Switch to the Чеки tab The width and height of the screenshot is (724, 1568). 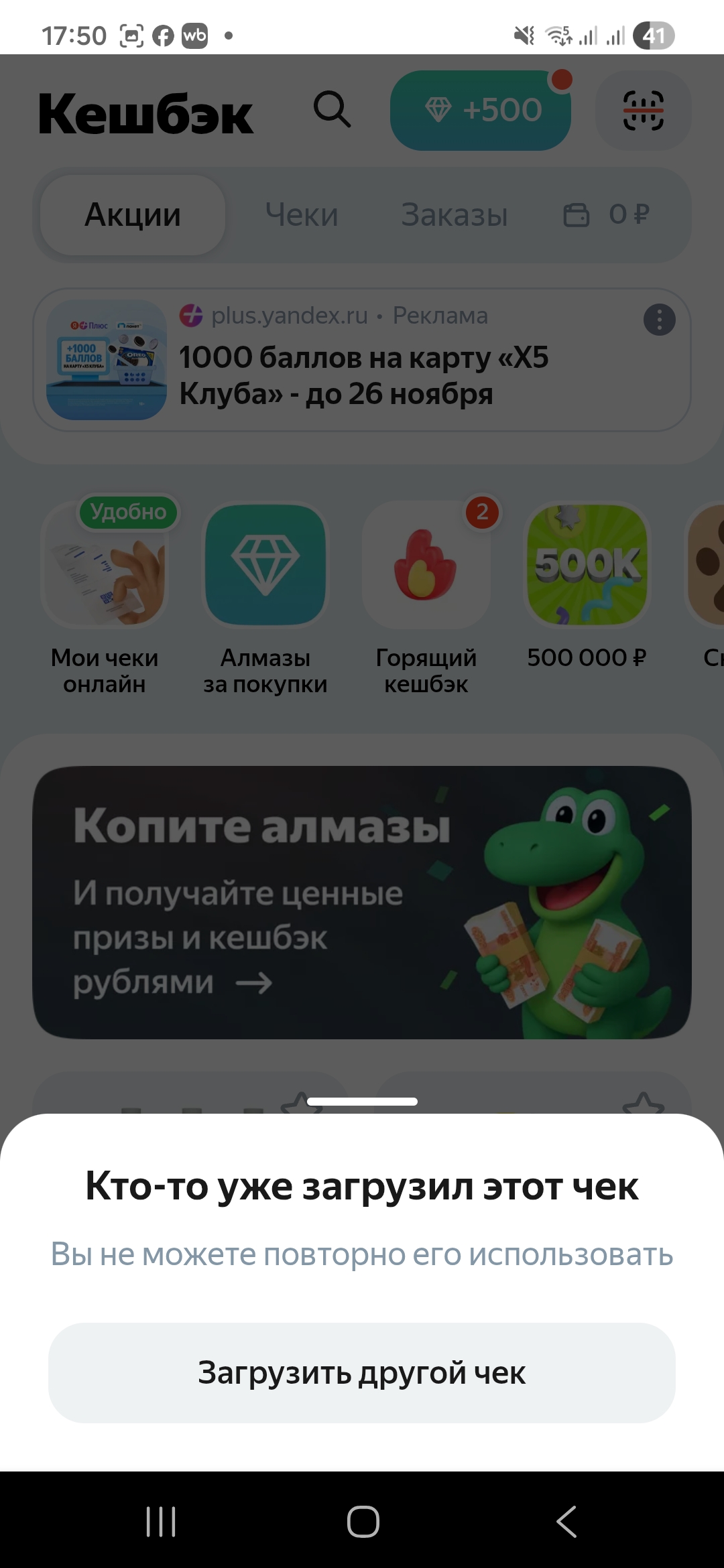click(302, 215)
